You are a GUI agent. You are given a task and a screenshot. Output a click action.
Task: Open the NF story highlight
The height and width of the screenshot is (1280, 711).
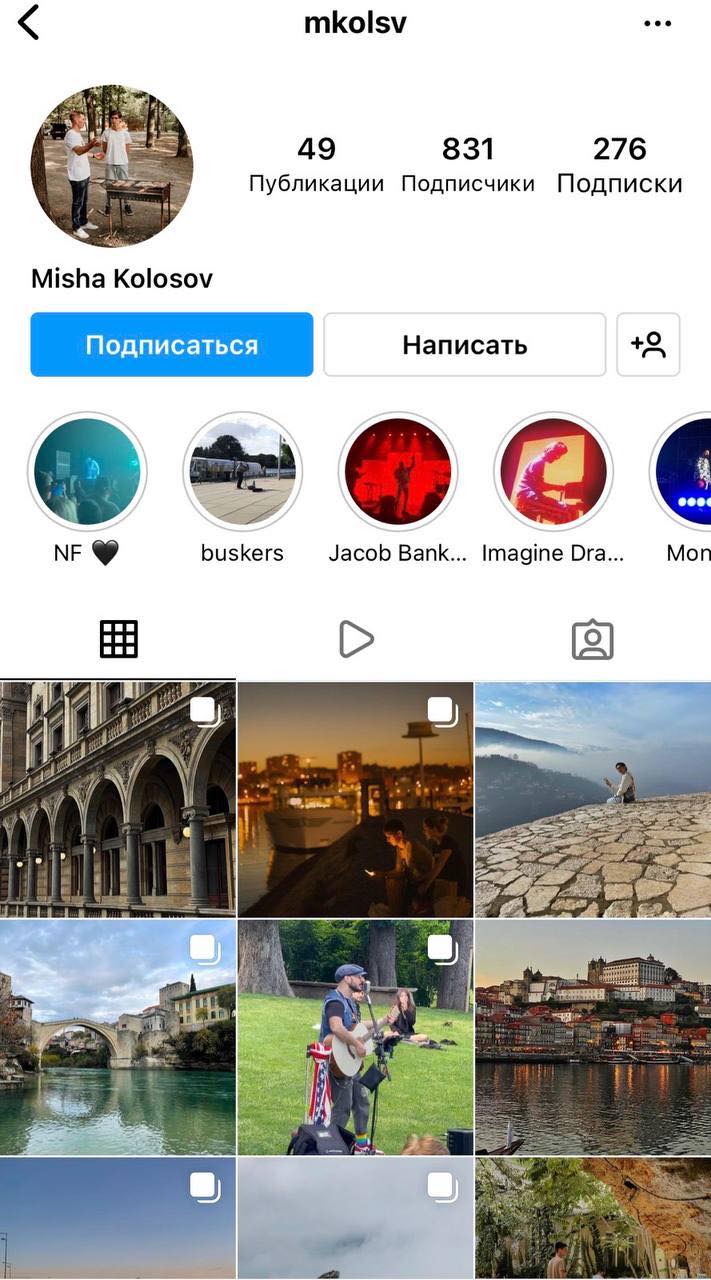(87, 472)
